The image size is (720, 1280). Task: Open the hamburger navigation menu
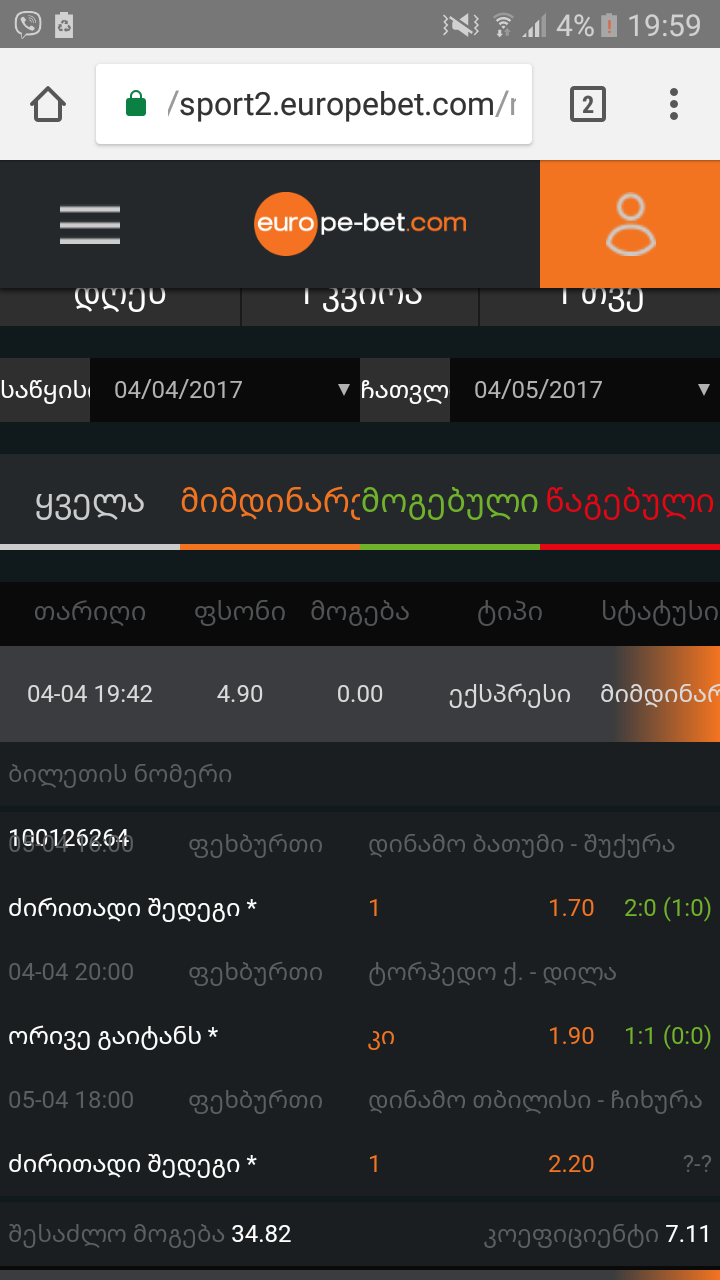pyautogui.click(x=89, y=224)
